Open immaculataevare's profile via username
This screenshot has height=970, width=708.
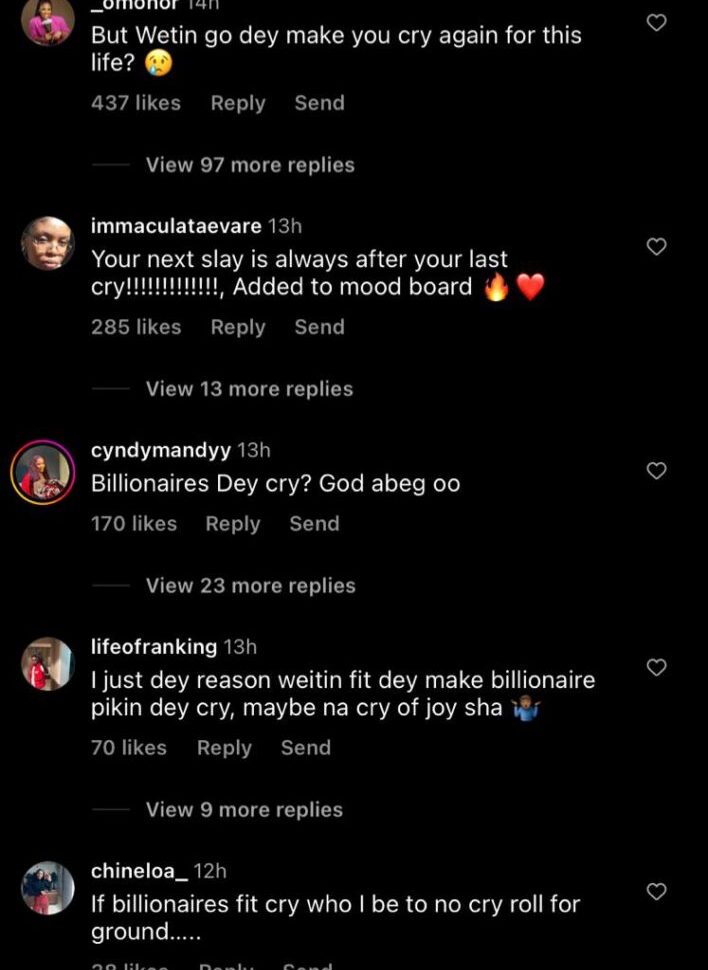(x=176, y=227)
